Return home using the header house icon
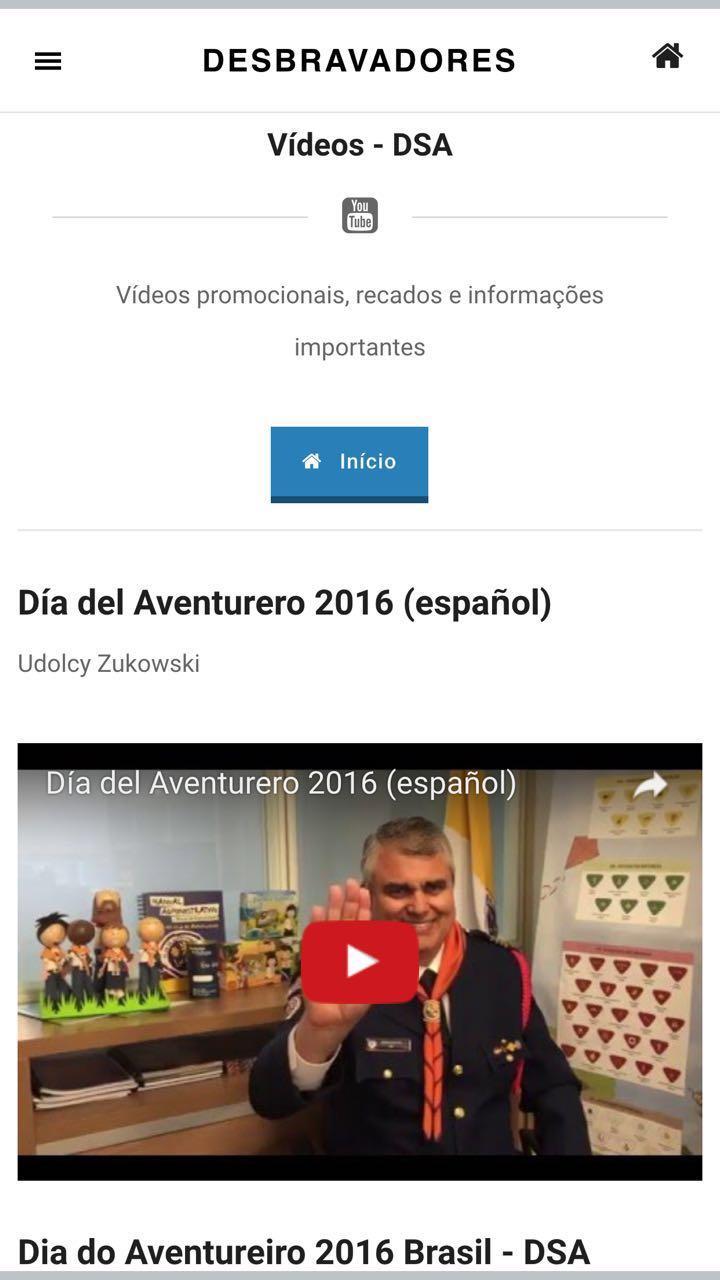 666,57
